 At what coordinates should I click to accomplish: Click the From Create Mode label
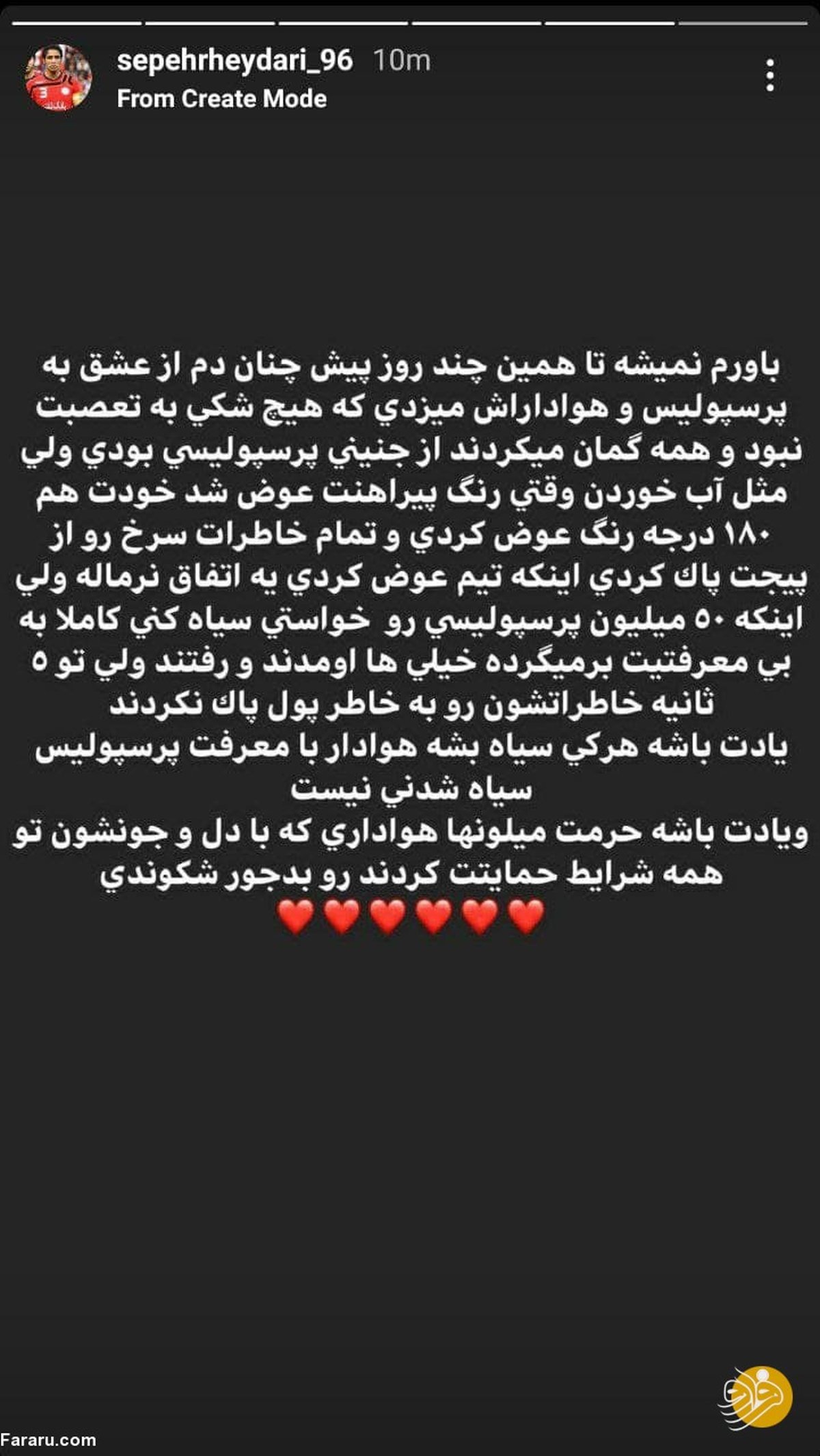coord(222,100)
